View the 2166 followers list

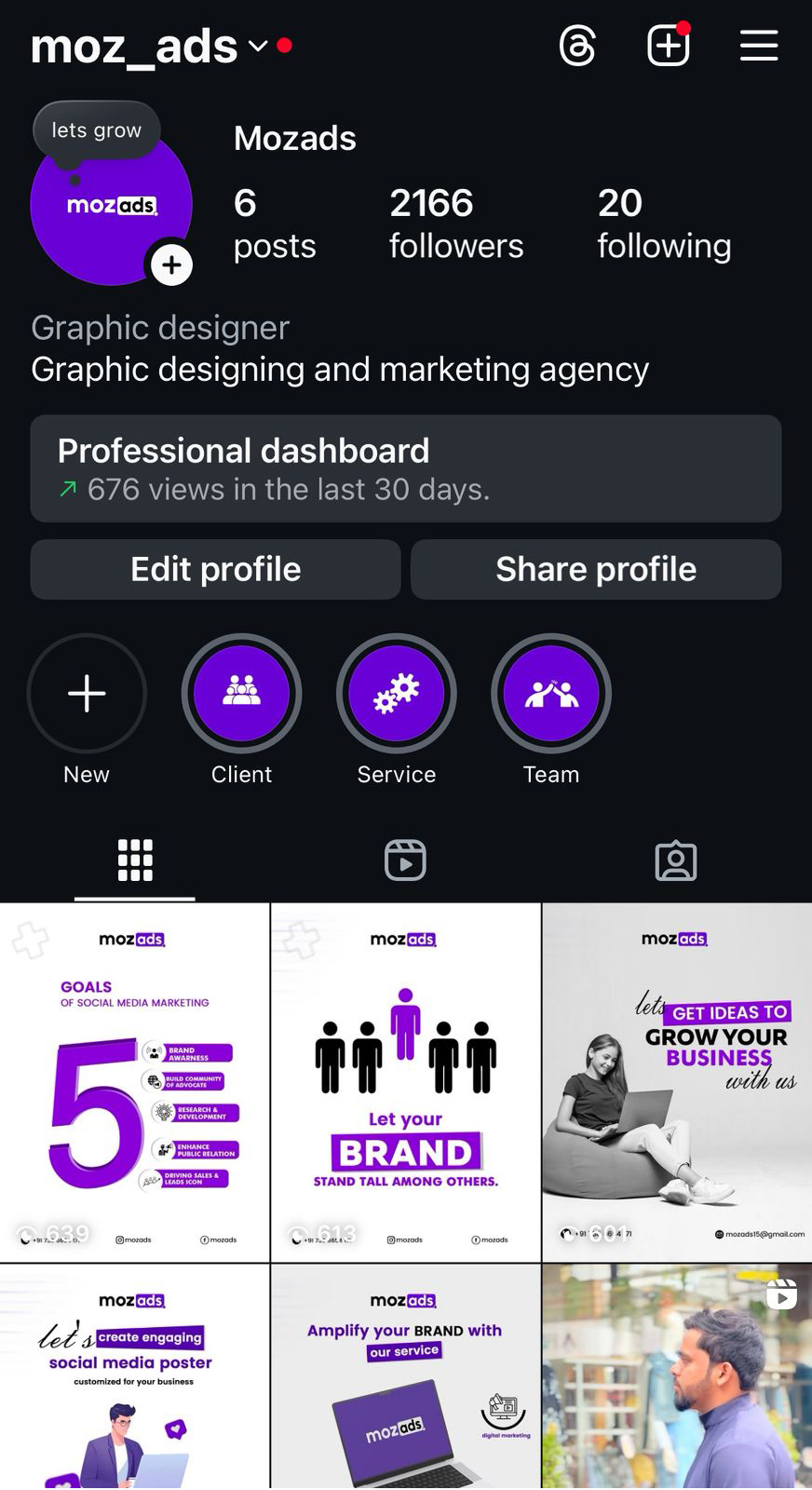[455, 223]
